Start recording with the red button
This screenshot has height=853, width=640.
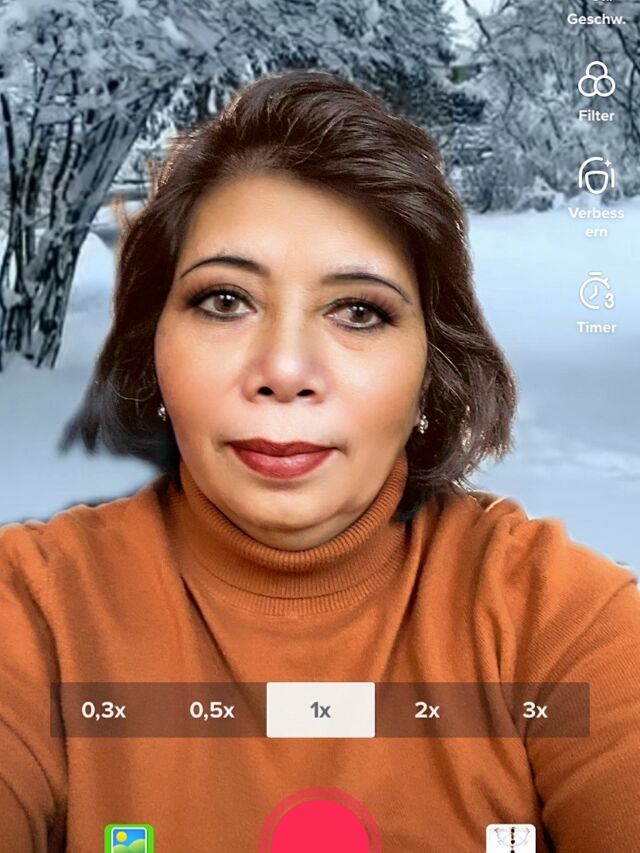coord(320,830)
